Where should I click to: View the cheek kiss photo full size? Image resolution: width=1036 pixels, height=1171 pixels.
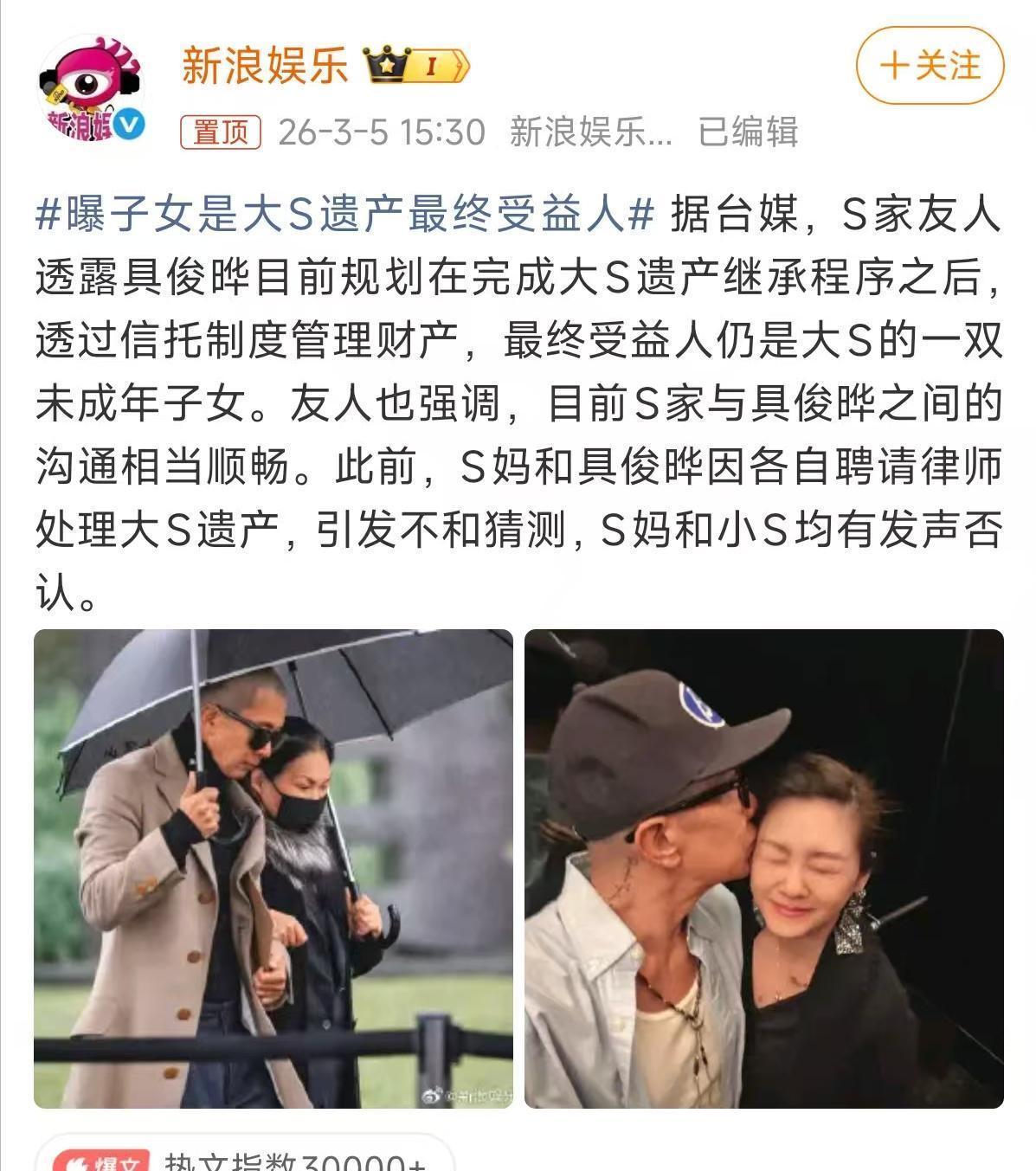click(x=763, y=868)
